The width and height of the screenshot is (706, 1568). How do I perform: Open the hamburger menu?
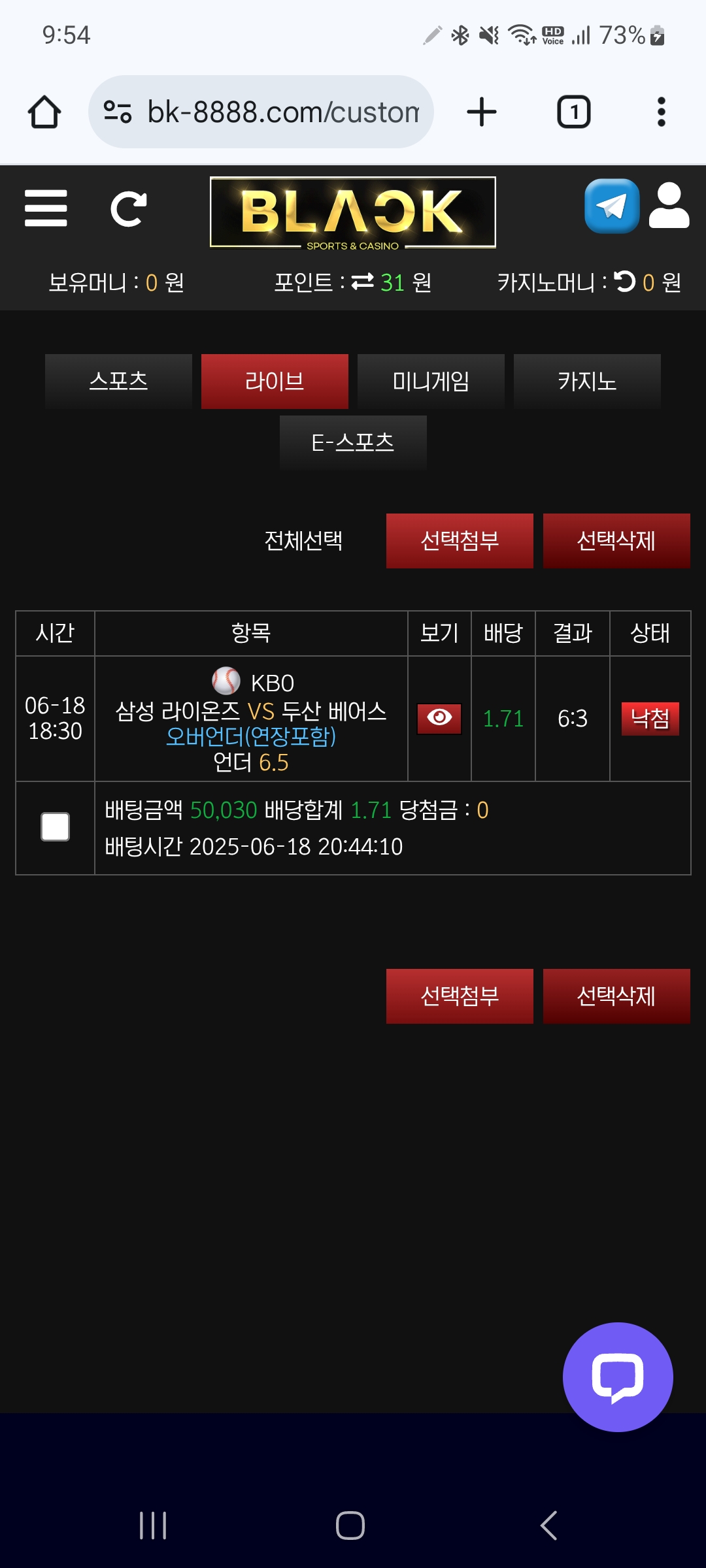click(x=46, y=208)
